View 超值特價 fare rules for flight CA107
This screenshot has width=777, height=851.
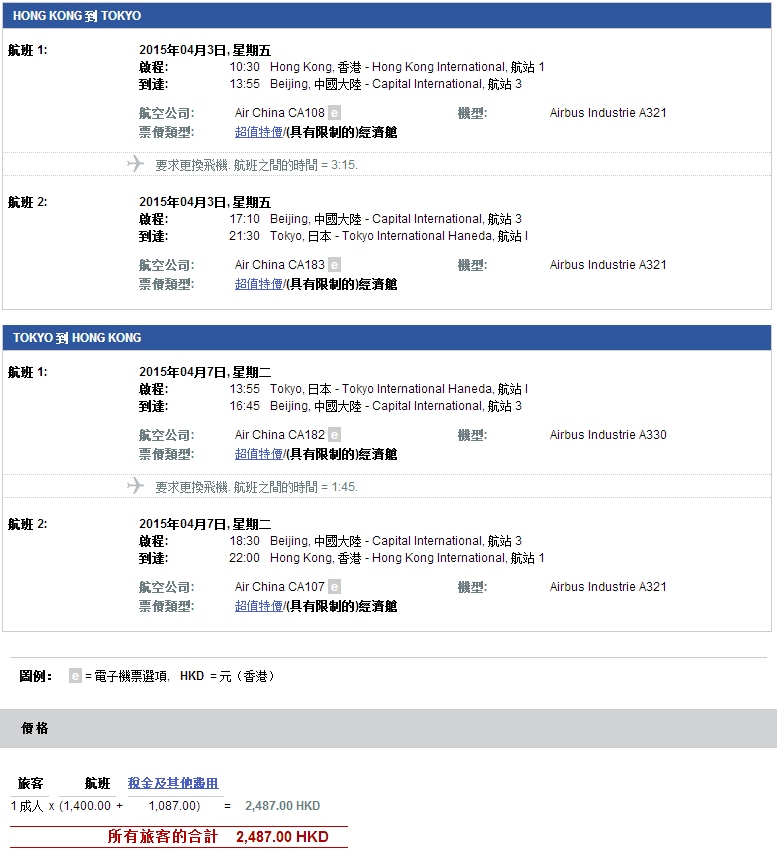(x=258, y=606)
